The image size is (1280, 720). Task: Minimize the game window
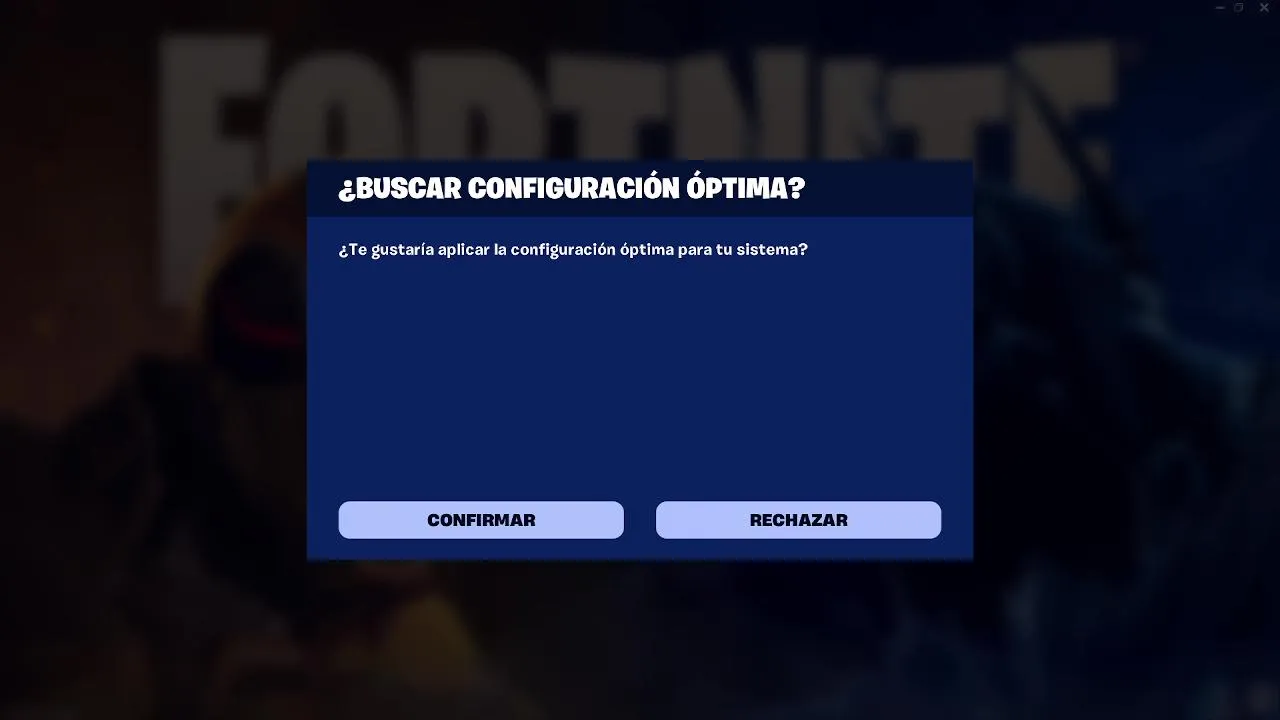point(1220,8)
